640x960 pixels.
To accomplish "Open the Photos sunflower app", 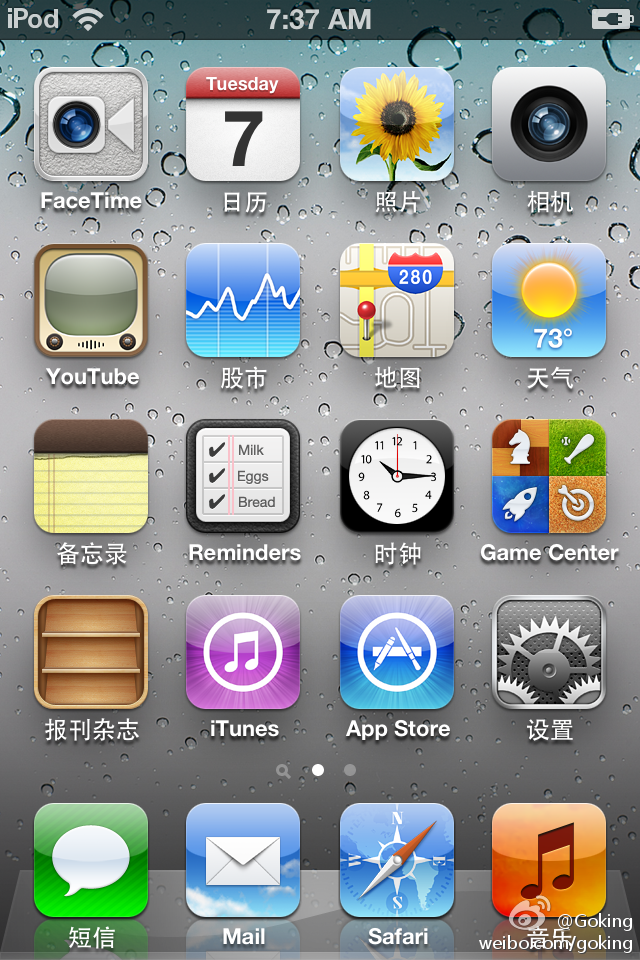I will 397,124.
